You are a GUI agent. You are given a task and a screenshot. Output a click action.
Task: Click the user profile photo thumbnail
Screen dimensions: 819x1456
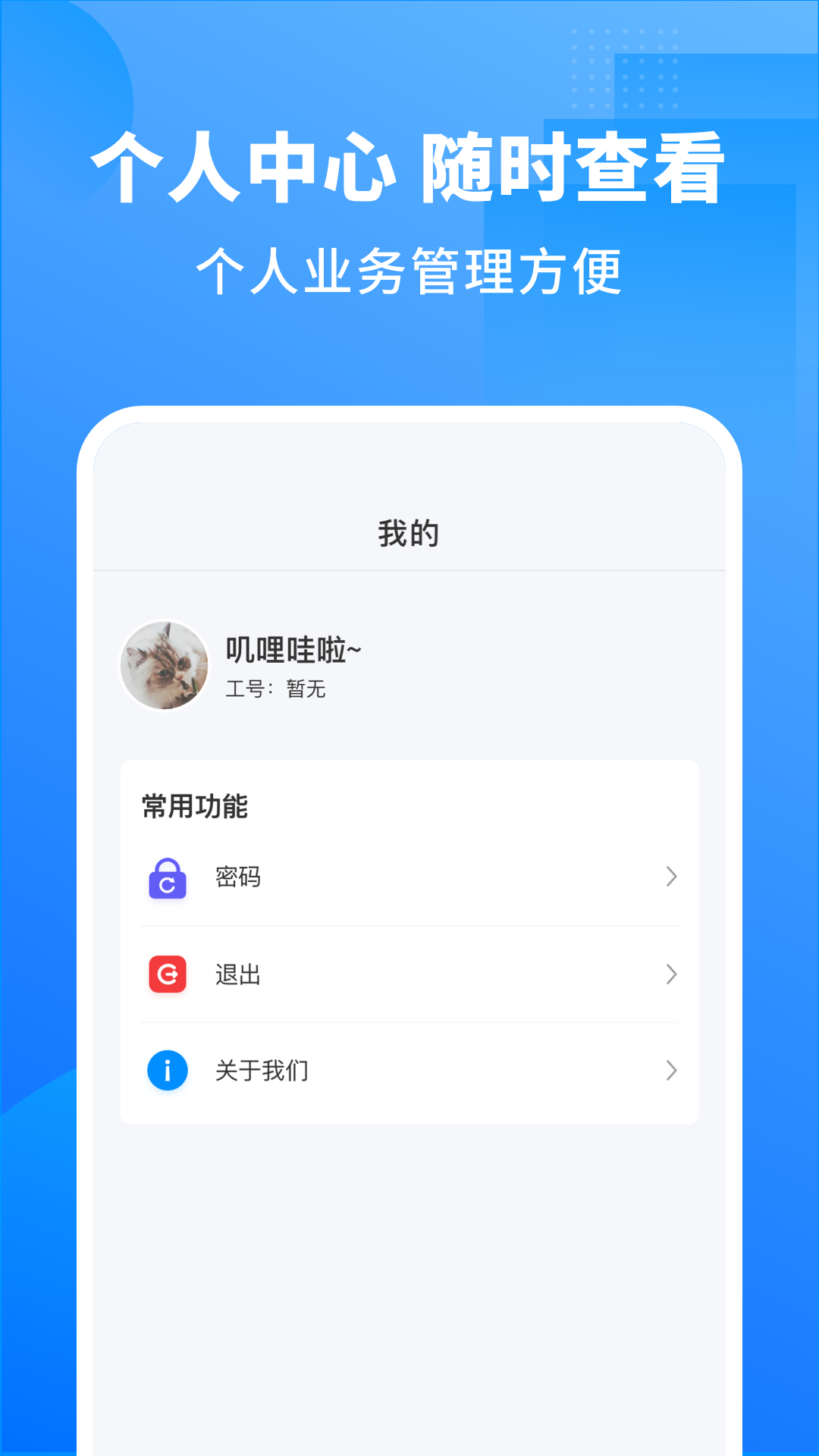[165, 665]
